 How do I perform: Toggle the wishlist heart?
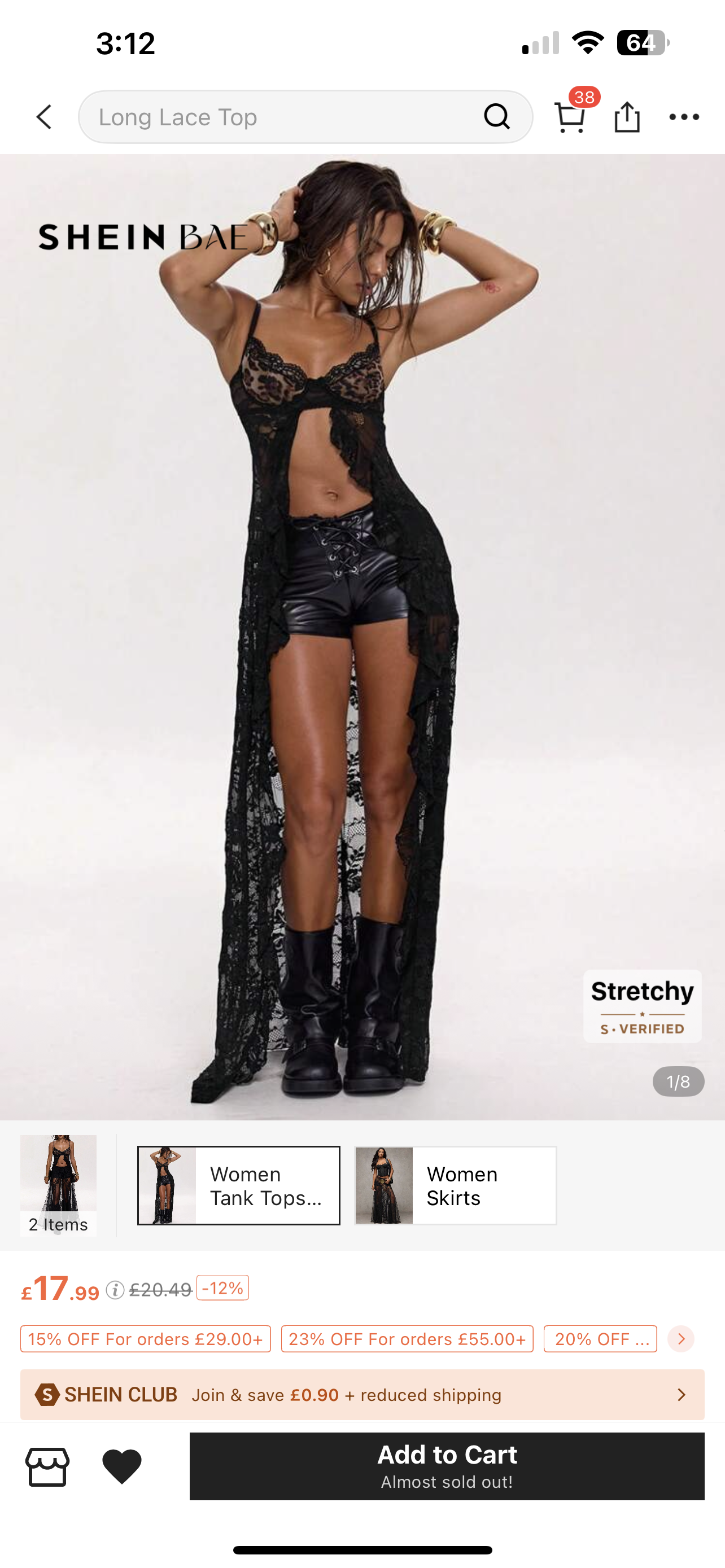122,1466
